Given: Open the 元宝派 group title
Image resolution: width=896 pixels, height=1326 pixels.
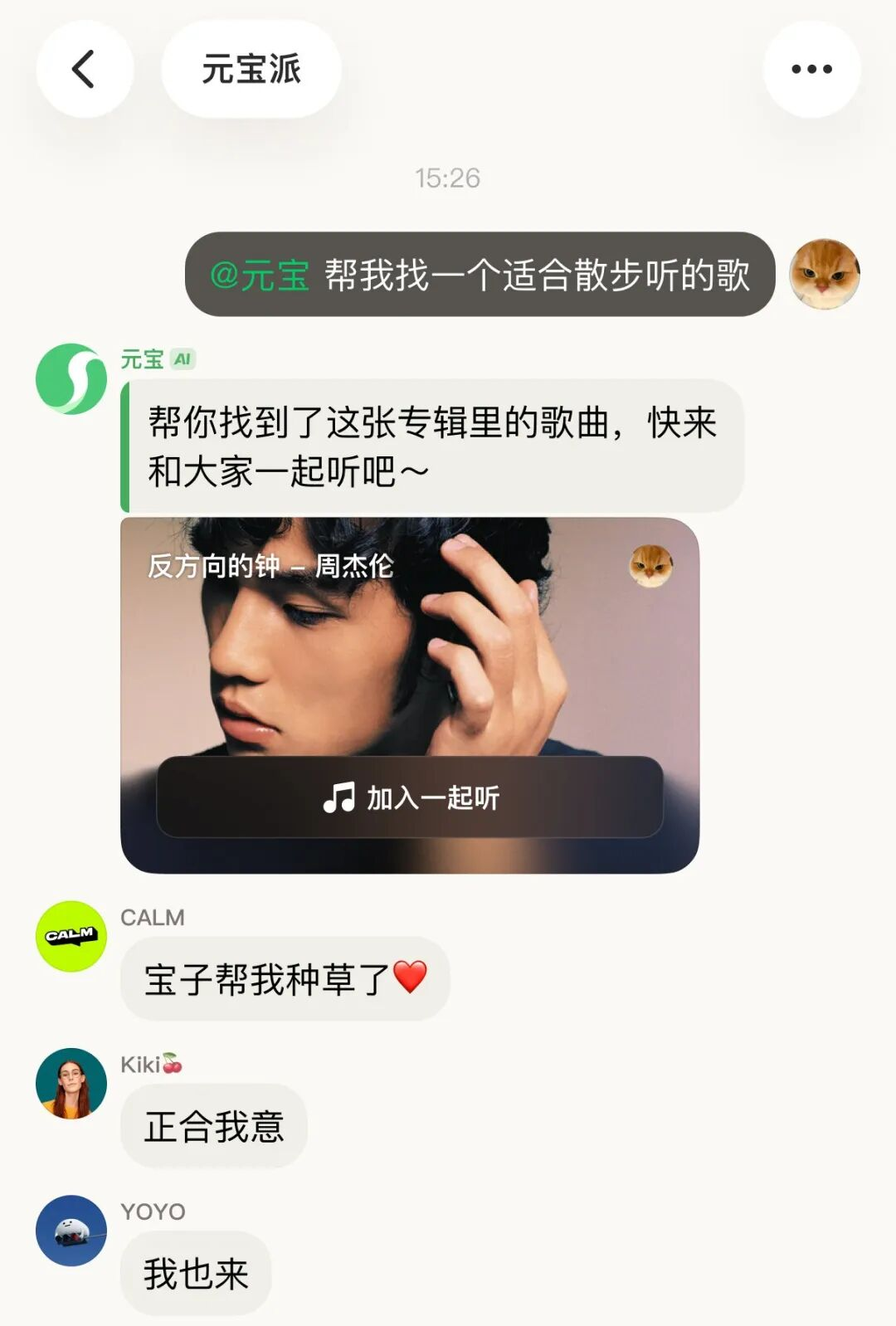Looking at the screenshot, I should point(251,69).
